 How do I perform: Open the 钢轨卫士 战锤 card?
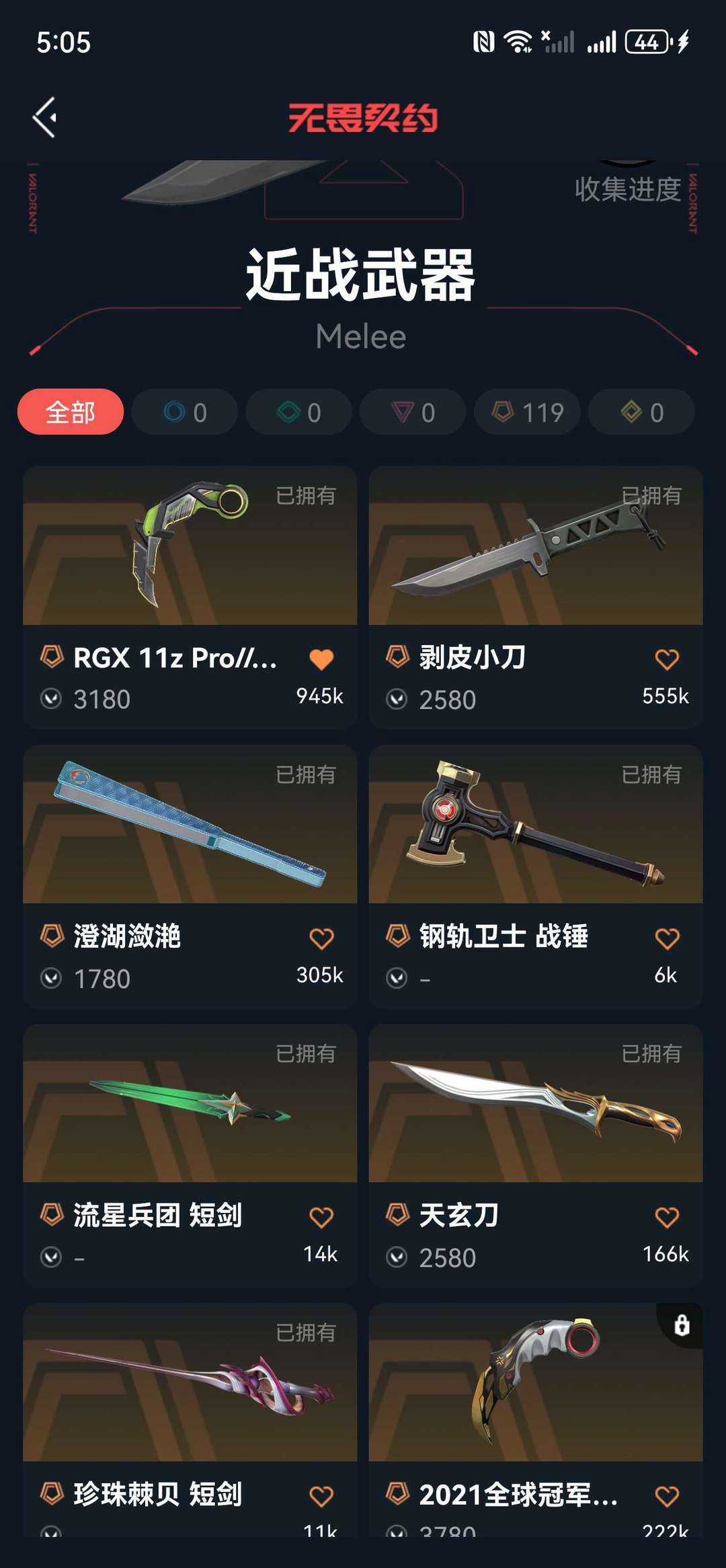(x=536, y=876)
